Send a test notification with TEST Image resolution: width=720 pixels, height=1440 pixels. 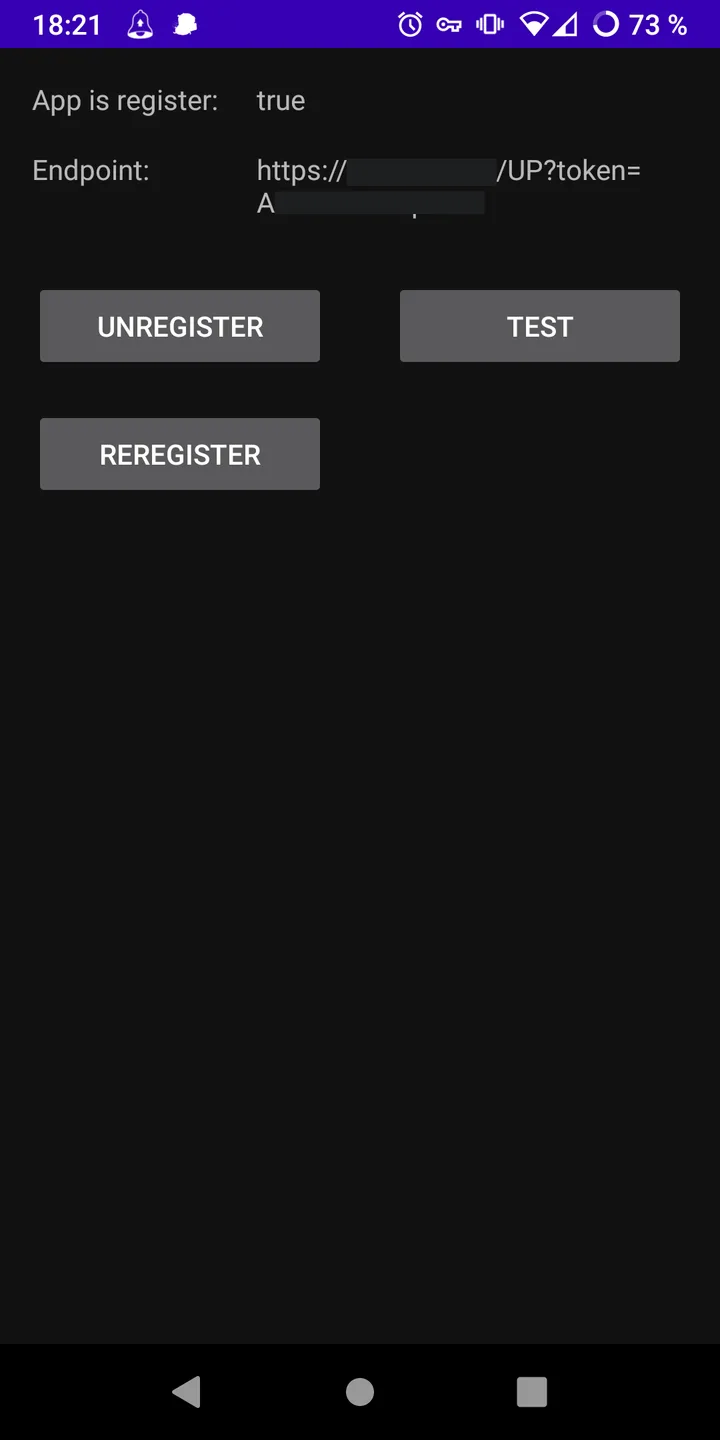click(x=540, y=326)
